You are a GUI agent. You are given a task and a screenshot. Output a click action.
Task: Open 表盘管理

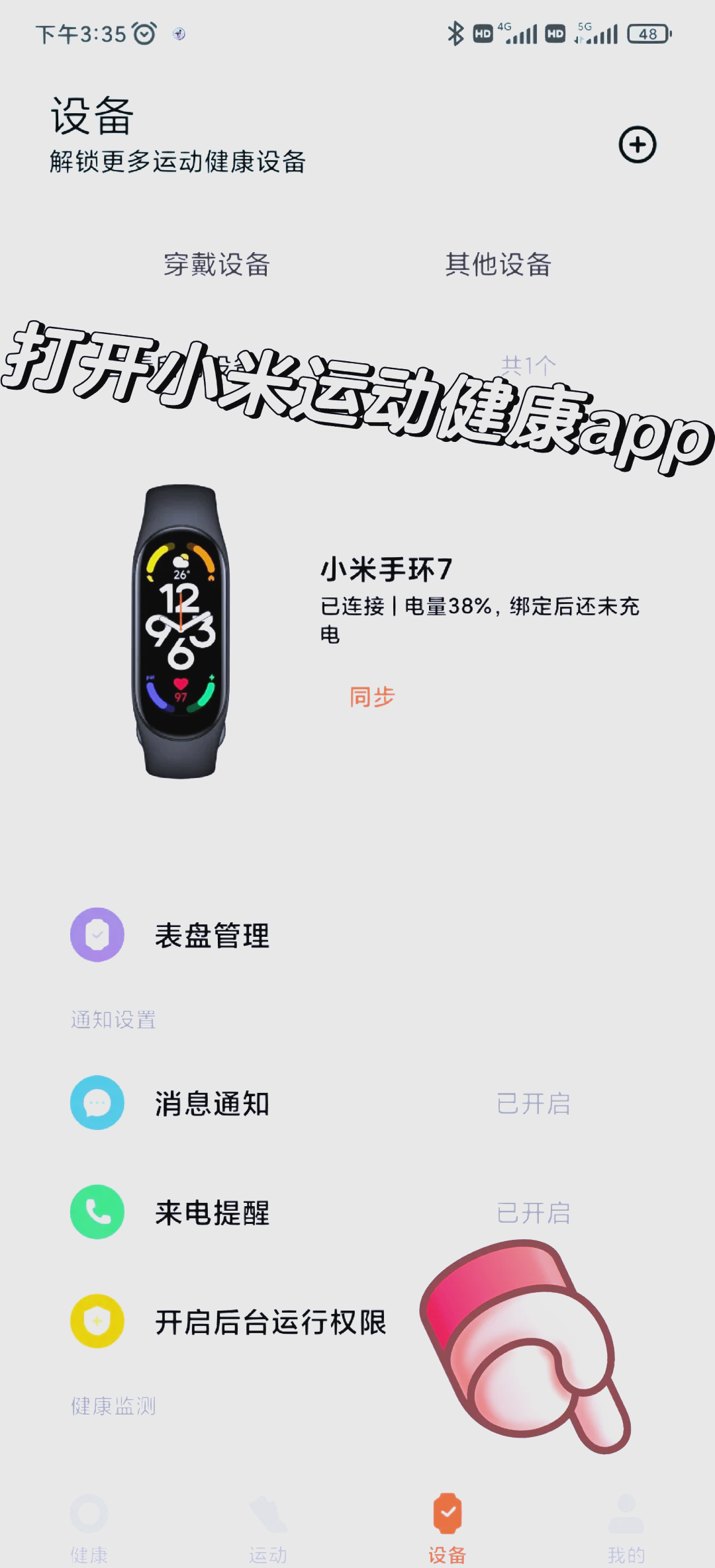(358, 935)
